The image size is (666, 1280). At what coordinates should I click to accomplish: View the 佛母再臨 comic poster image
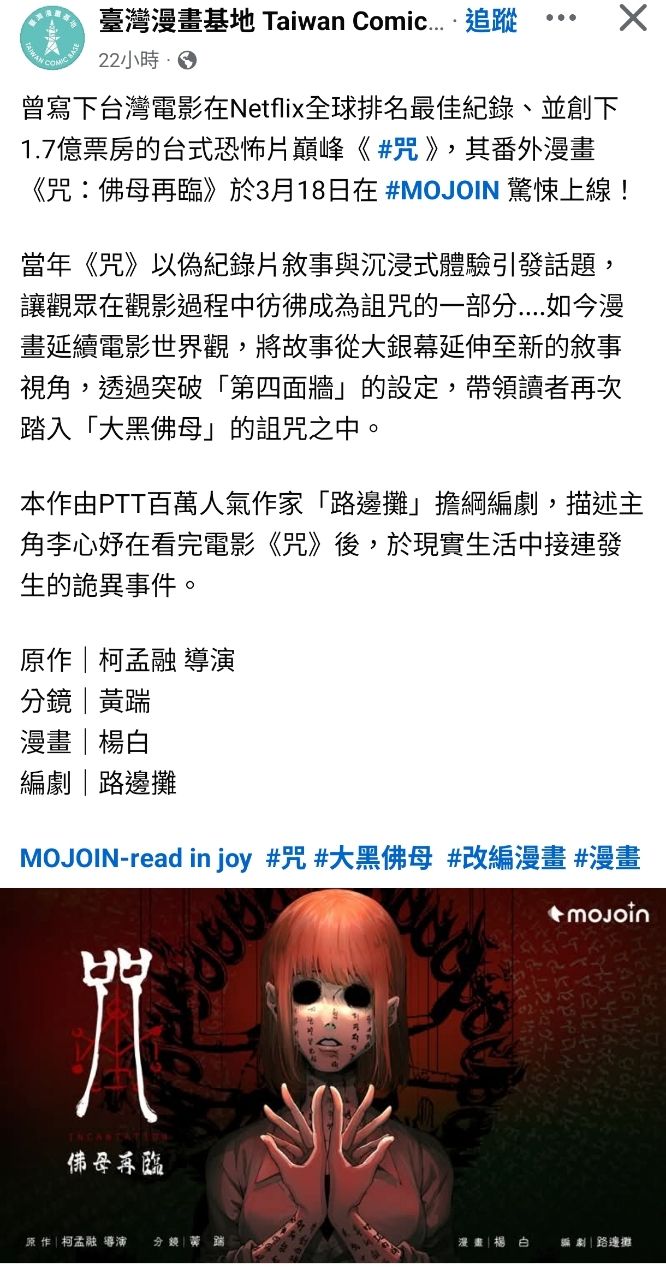pyautogui.click(x=333, y=1075)
